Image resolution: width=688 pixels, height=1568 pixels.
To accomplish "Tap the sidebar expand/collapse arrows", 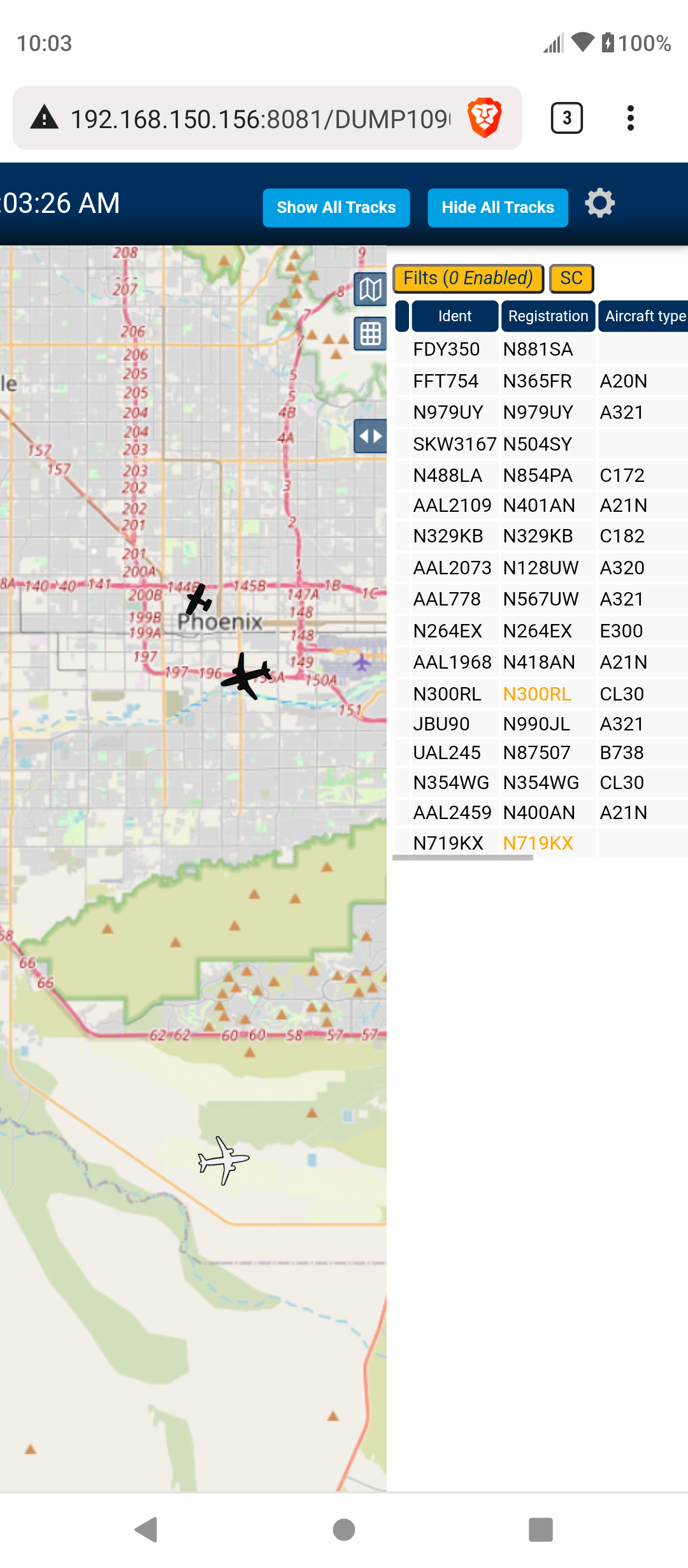I will 370,437.
